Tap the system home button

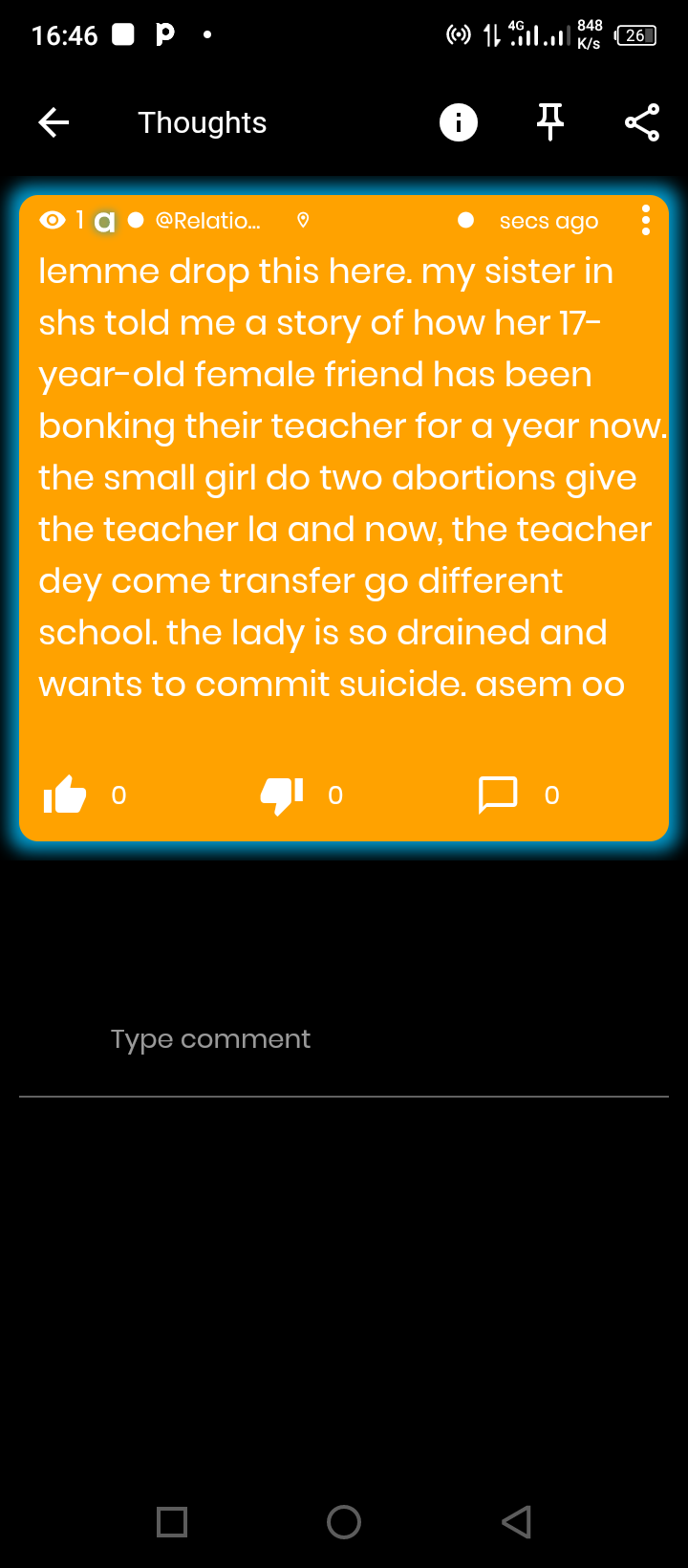(344, 1521)
